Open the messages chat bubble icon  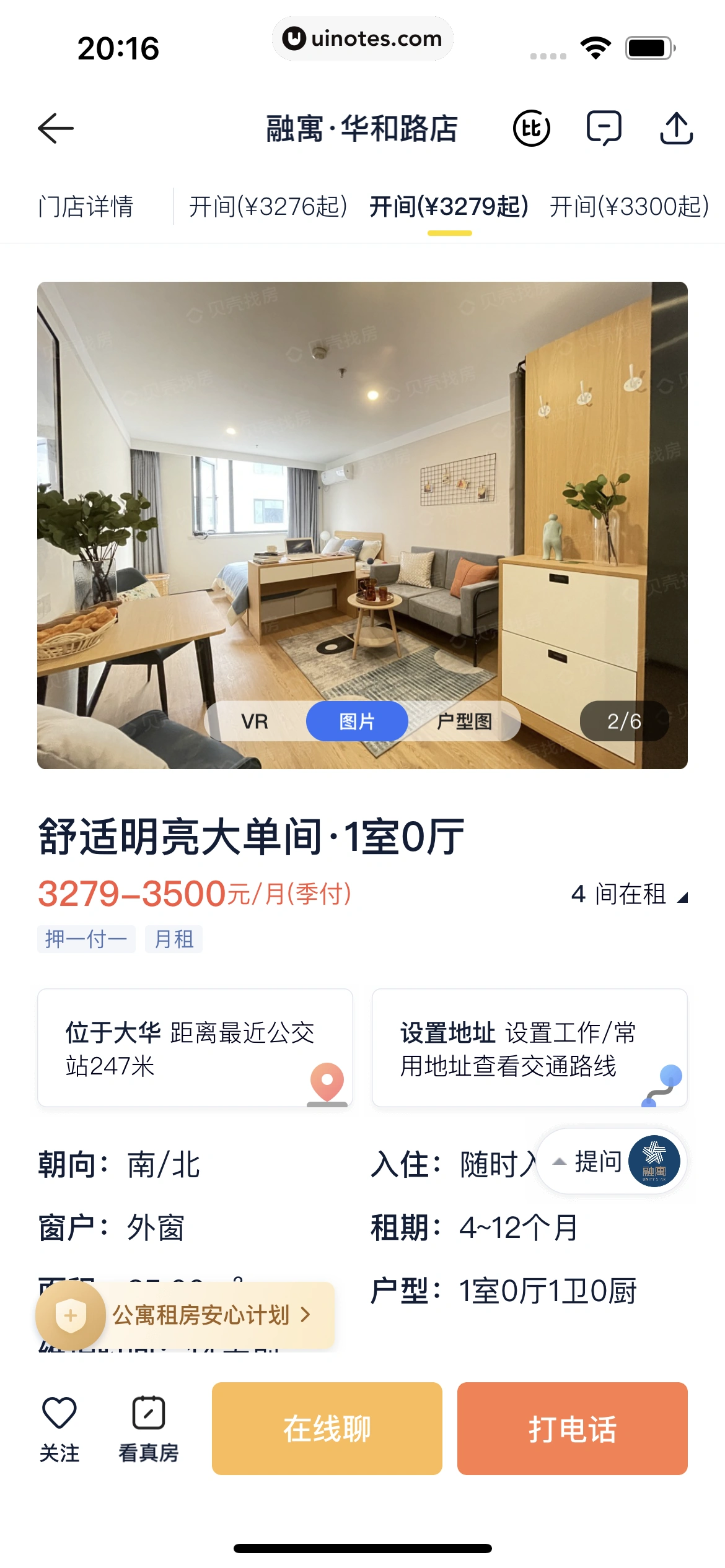pyautogui.click(x=604, y=128)
